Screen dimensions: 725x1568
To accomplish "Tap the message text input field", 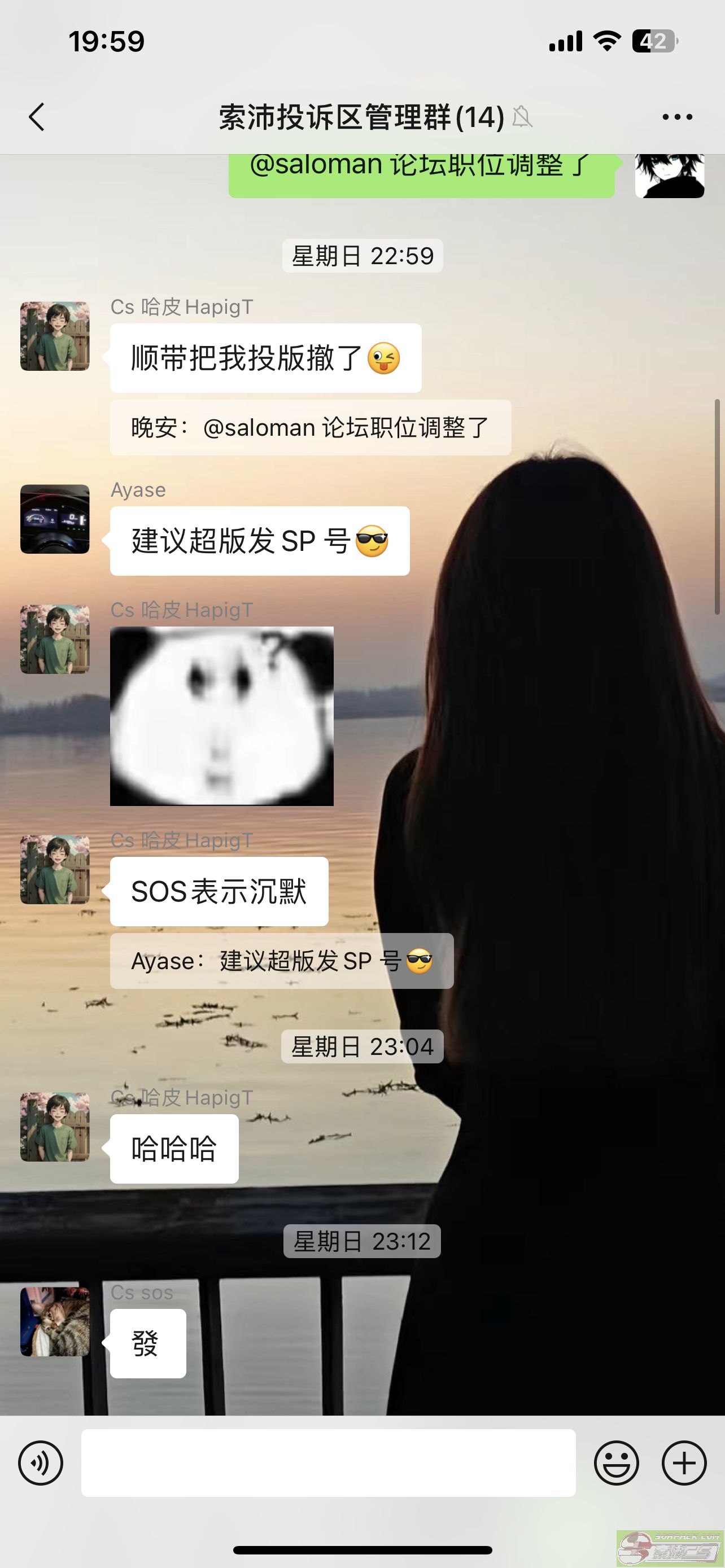I will 328,1462.
